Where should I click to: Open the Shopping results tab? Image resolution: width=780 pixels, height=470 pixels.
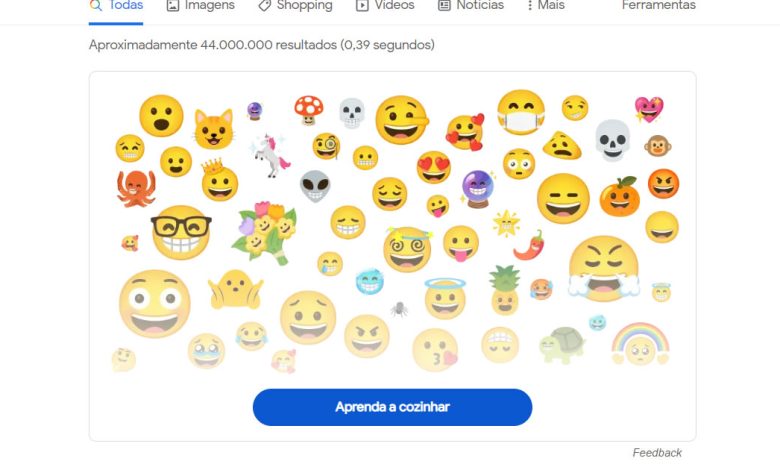click(295, 6)
